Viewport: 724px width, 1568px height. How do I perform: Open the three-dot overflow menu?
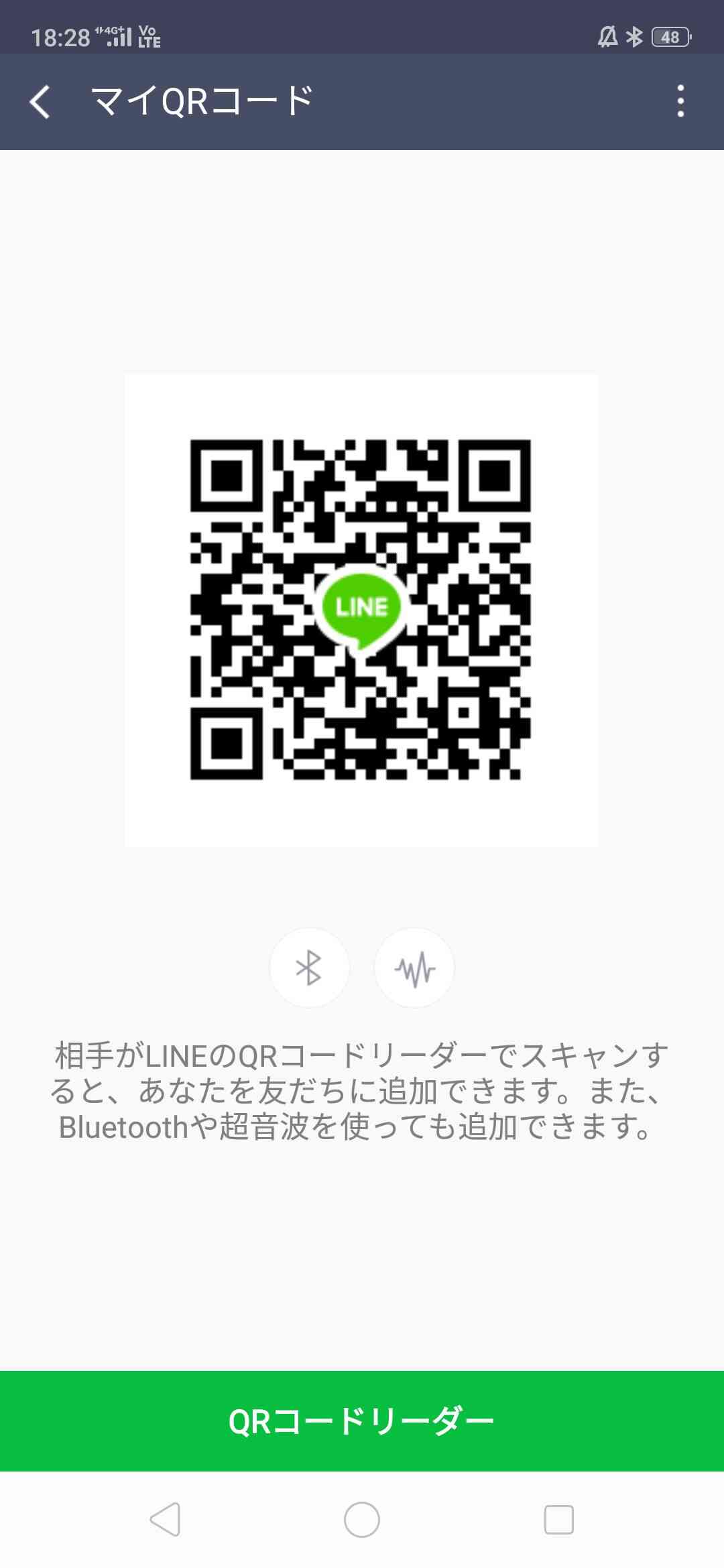(680, 102)
